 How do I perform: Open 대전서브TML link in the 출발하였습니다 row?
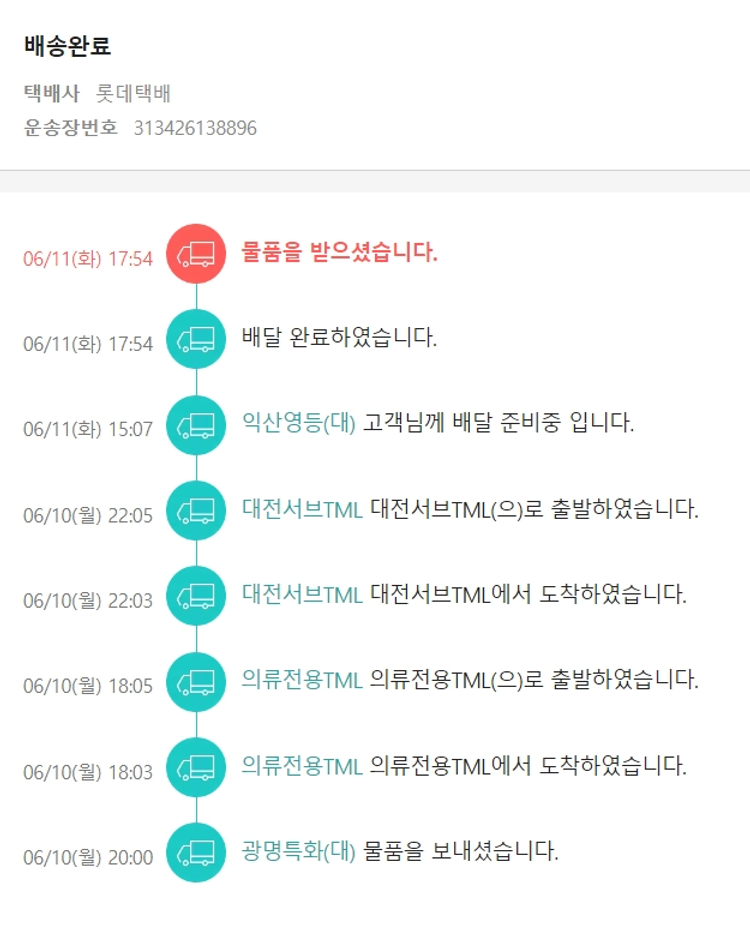(302, 509)
